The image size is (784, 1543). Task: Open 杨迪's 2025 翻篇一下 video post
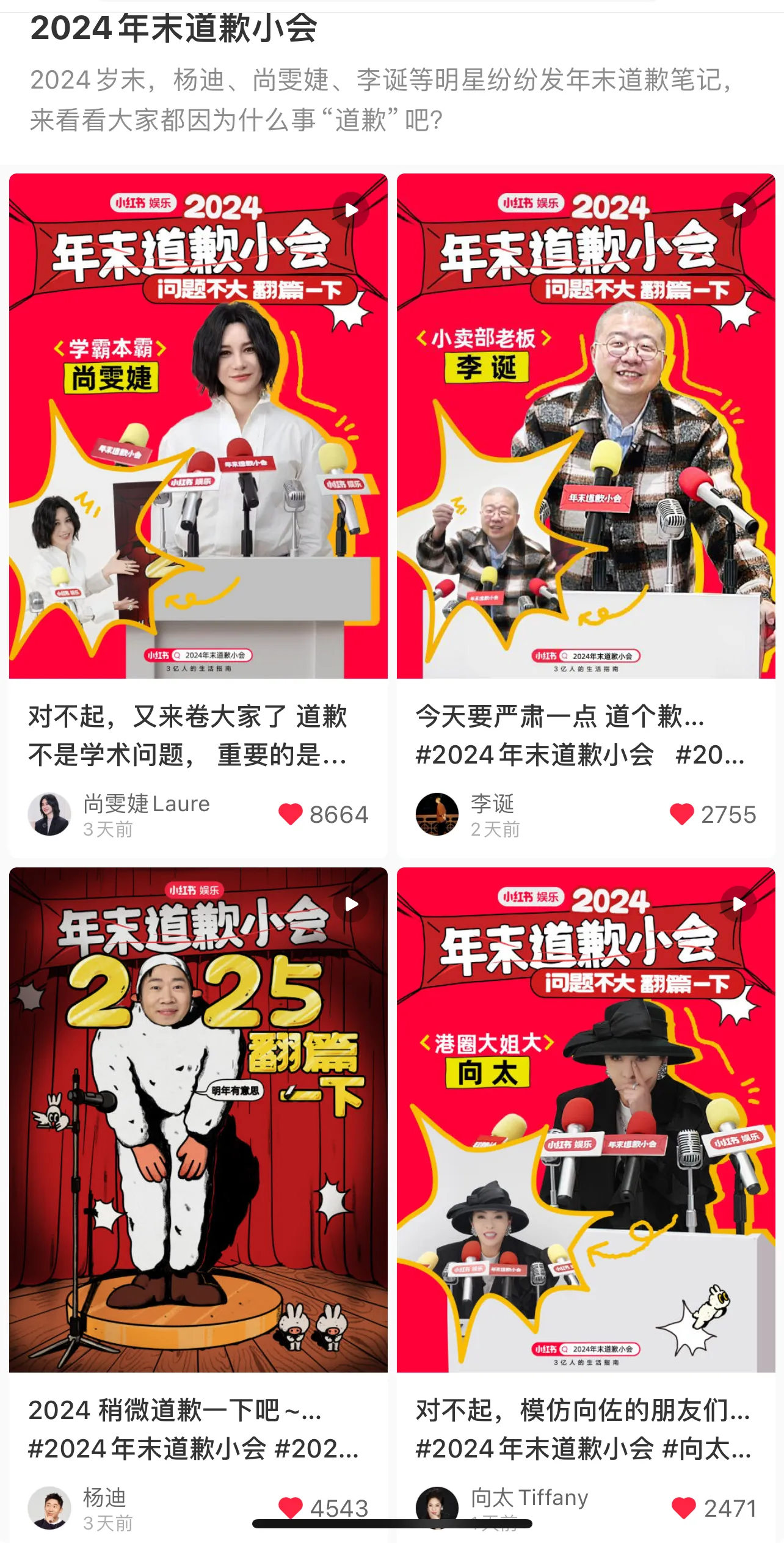(198, 1119)
